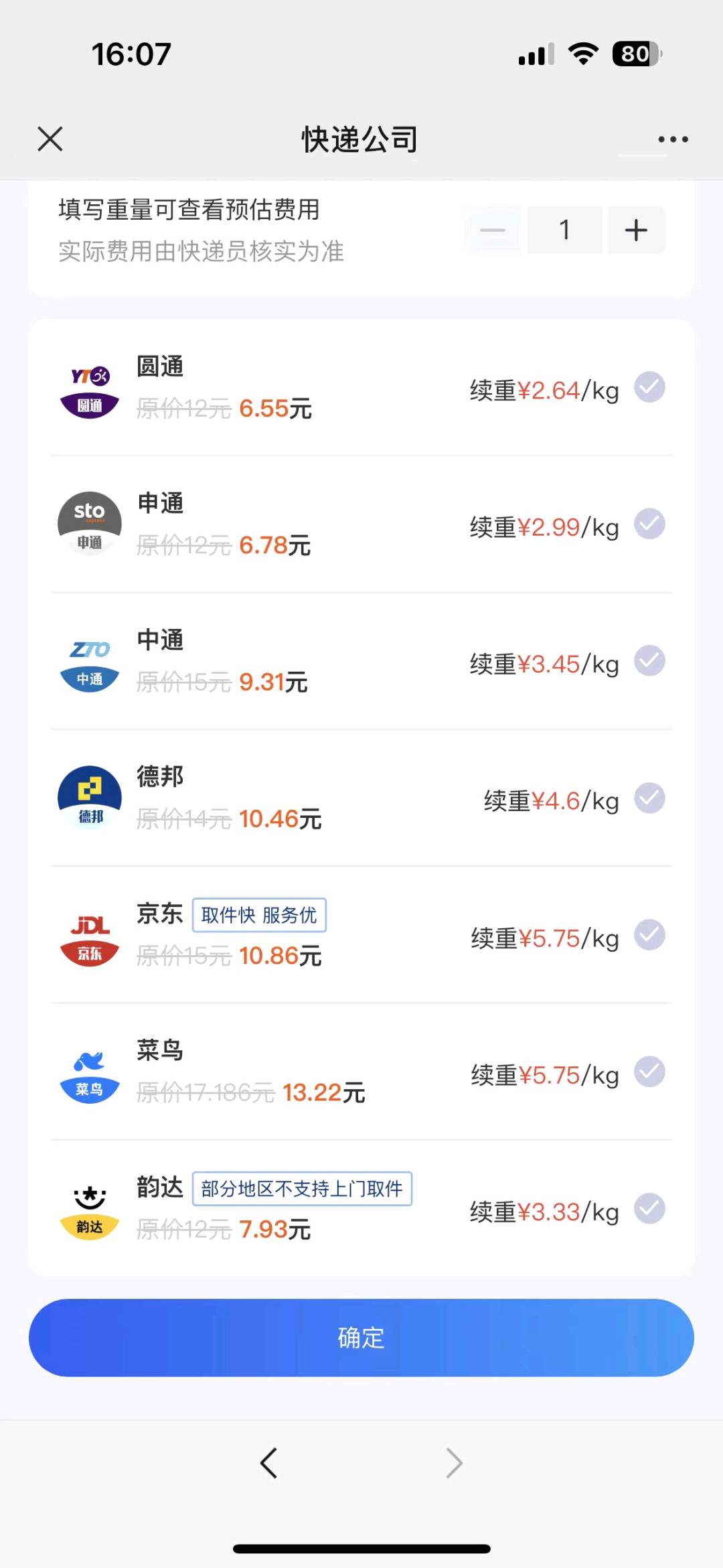Choose 申通 express
The width and height of the screenshot is (723, 1568).
361,524
